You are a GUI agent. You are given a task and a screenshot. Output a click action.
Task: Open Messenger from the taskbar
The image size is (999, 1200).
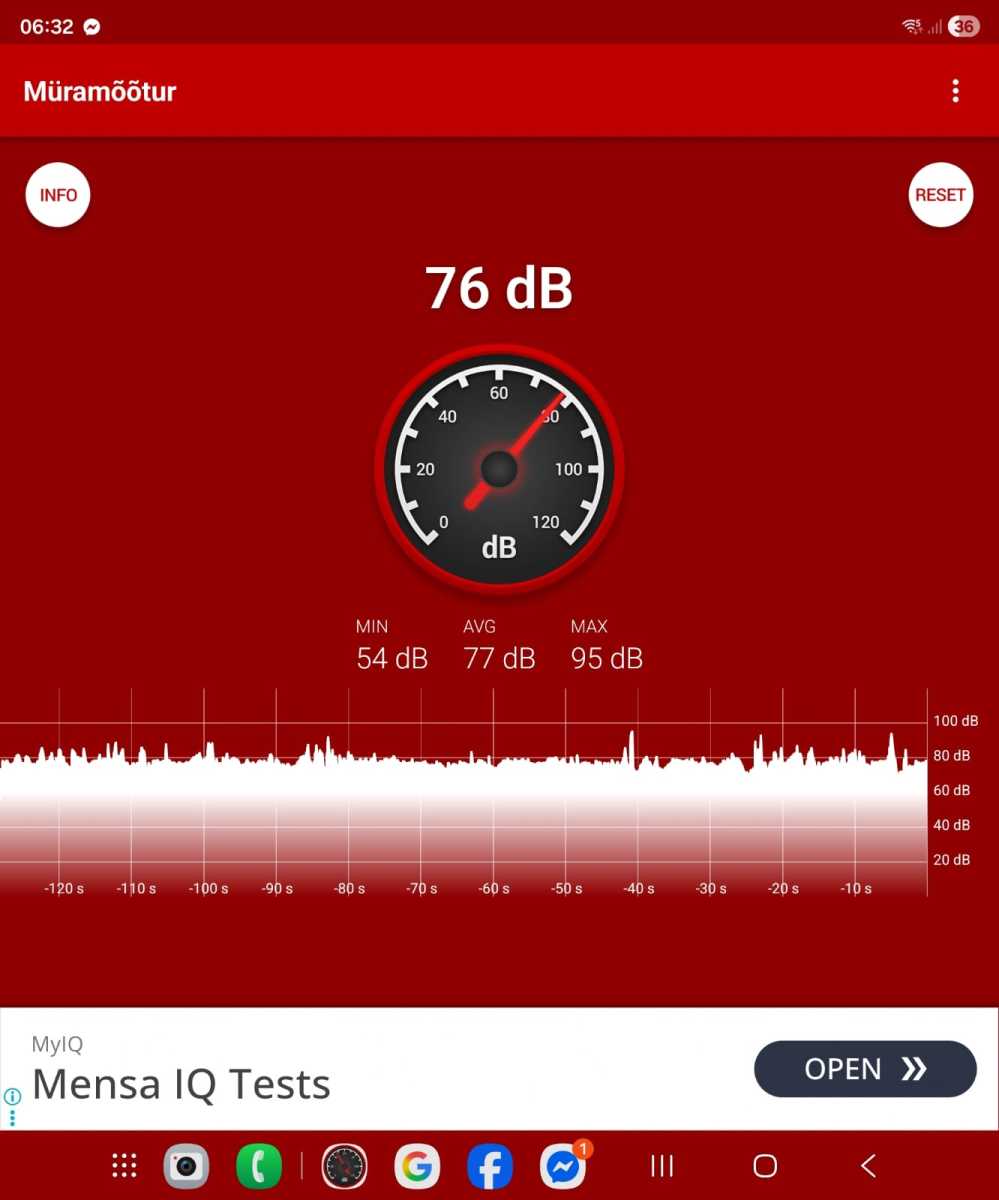pos(563,1166)
